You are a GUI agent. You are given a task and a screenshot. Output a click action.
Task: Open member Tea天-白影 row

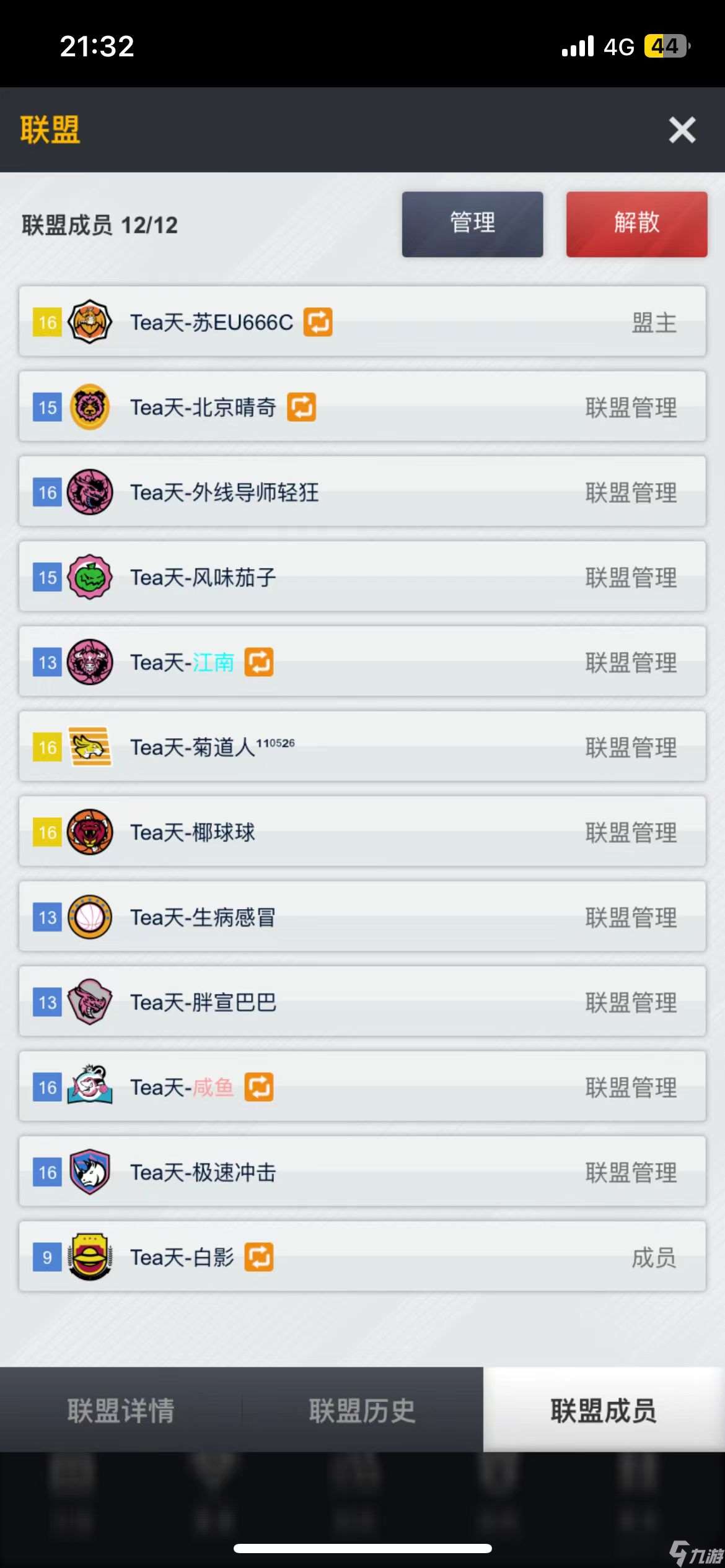click(x=362, y=1257)
